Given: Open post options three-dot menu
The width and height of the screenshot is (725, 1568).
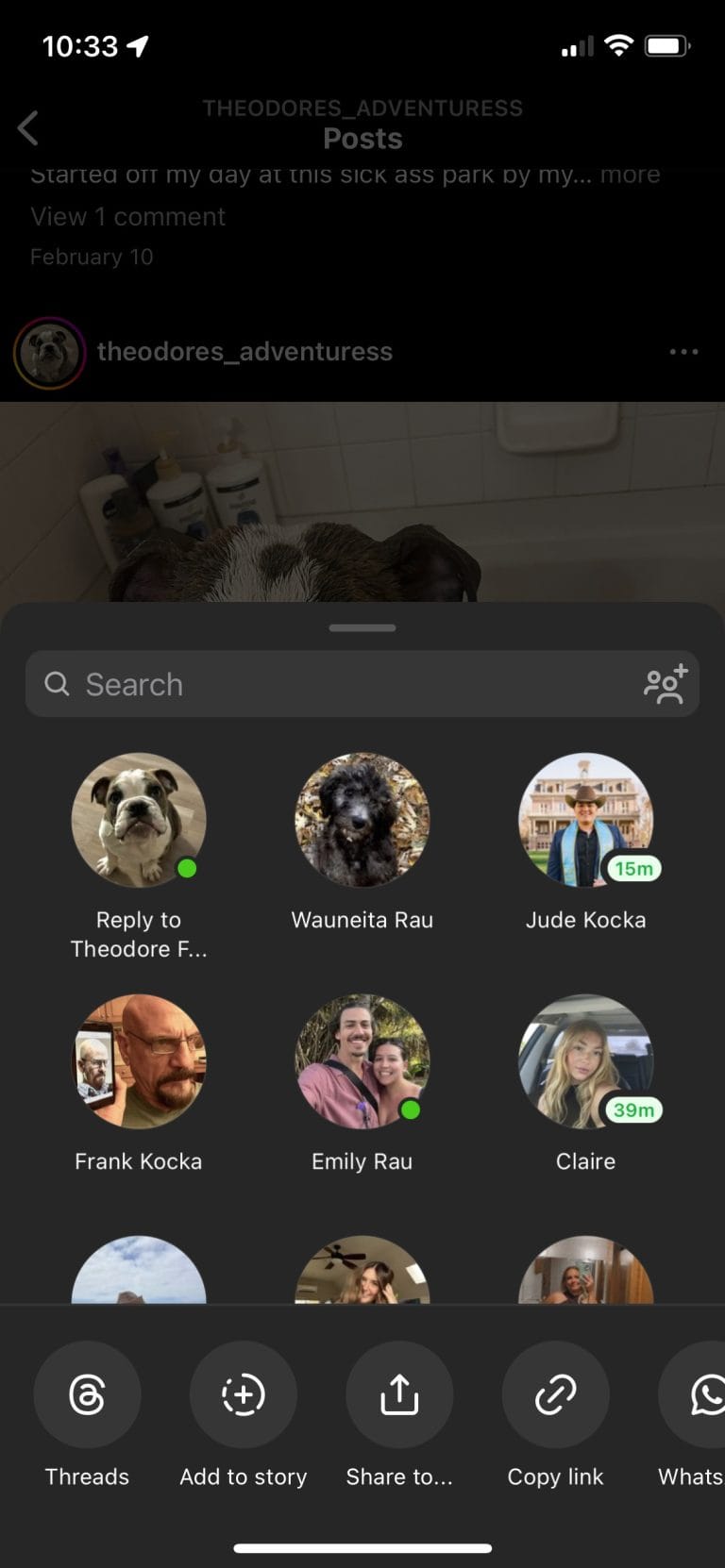Looking at the screenshot, I should pos(683,352).
